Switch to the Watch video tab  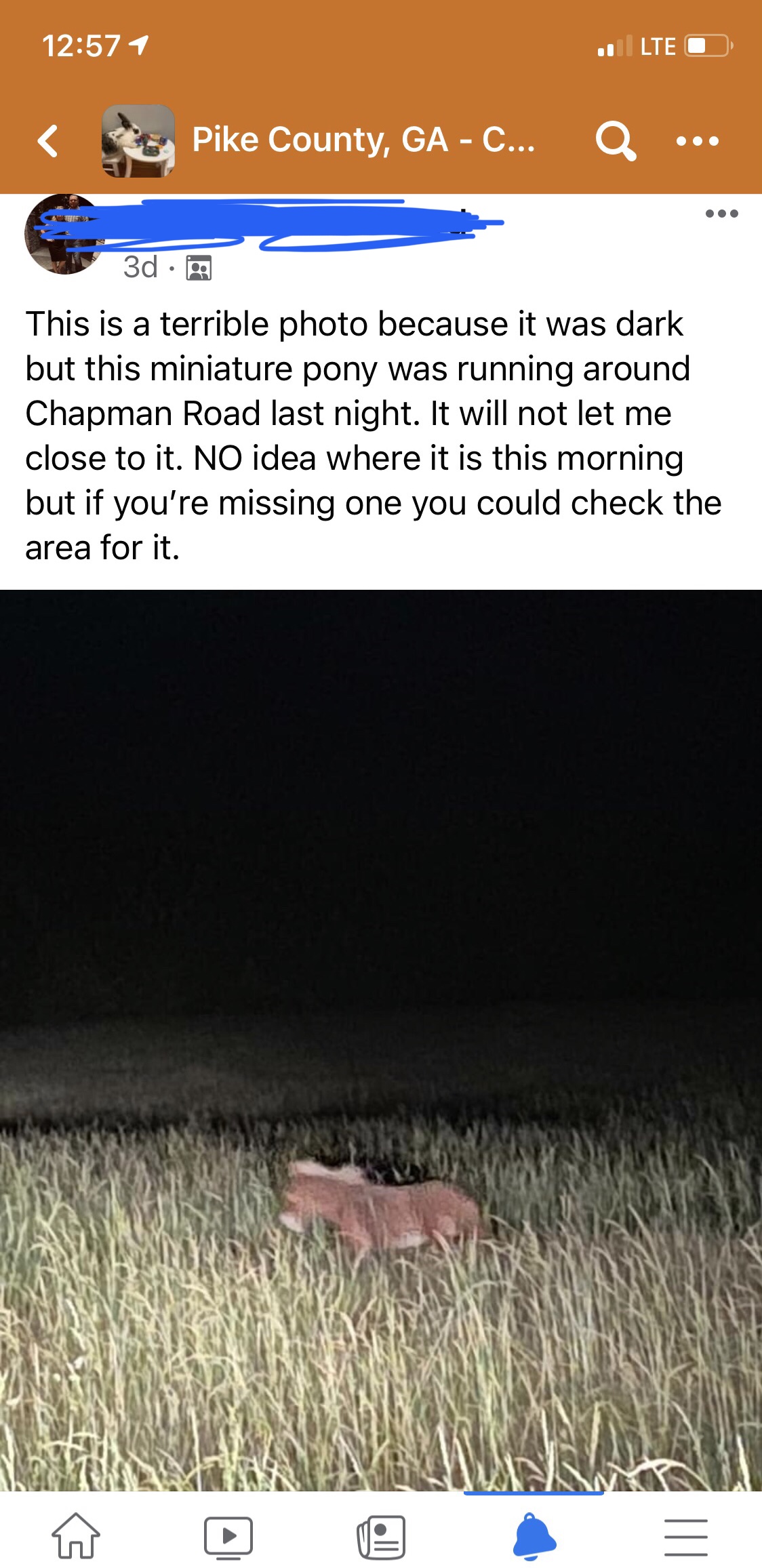(x=228, y=1536)
